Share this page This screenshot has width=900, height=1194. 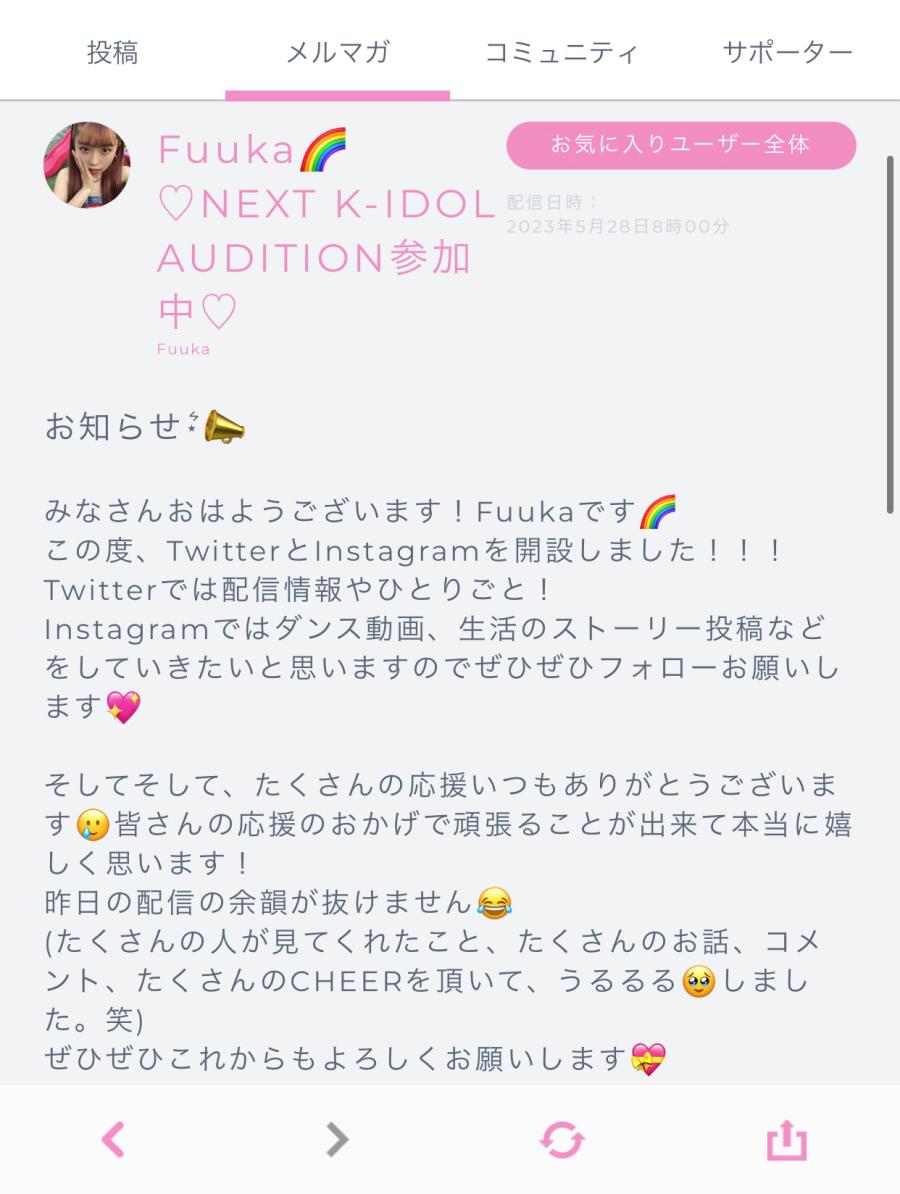pos(786,1139)
